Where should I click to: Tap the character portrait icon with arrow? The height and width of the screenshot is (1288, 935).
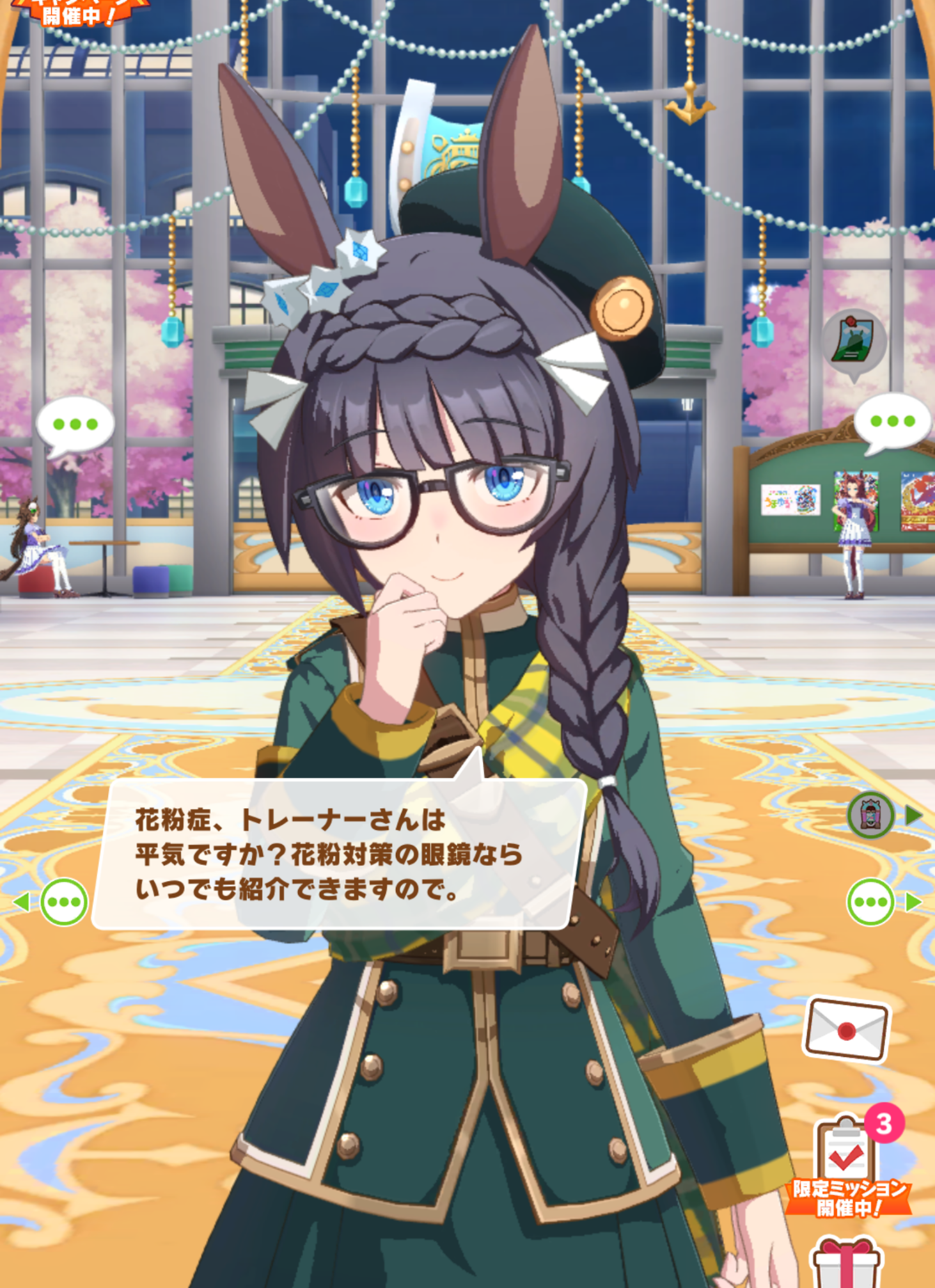pyautogui.click(x=871, y=815)
